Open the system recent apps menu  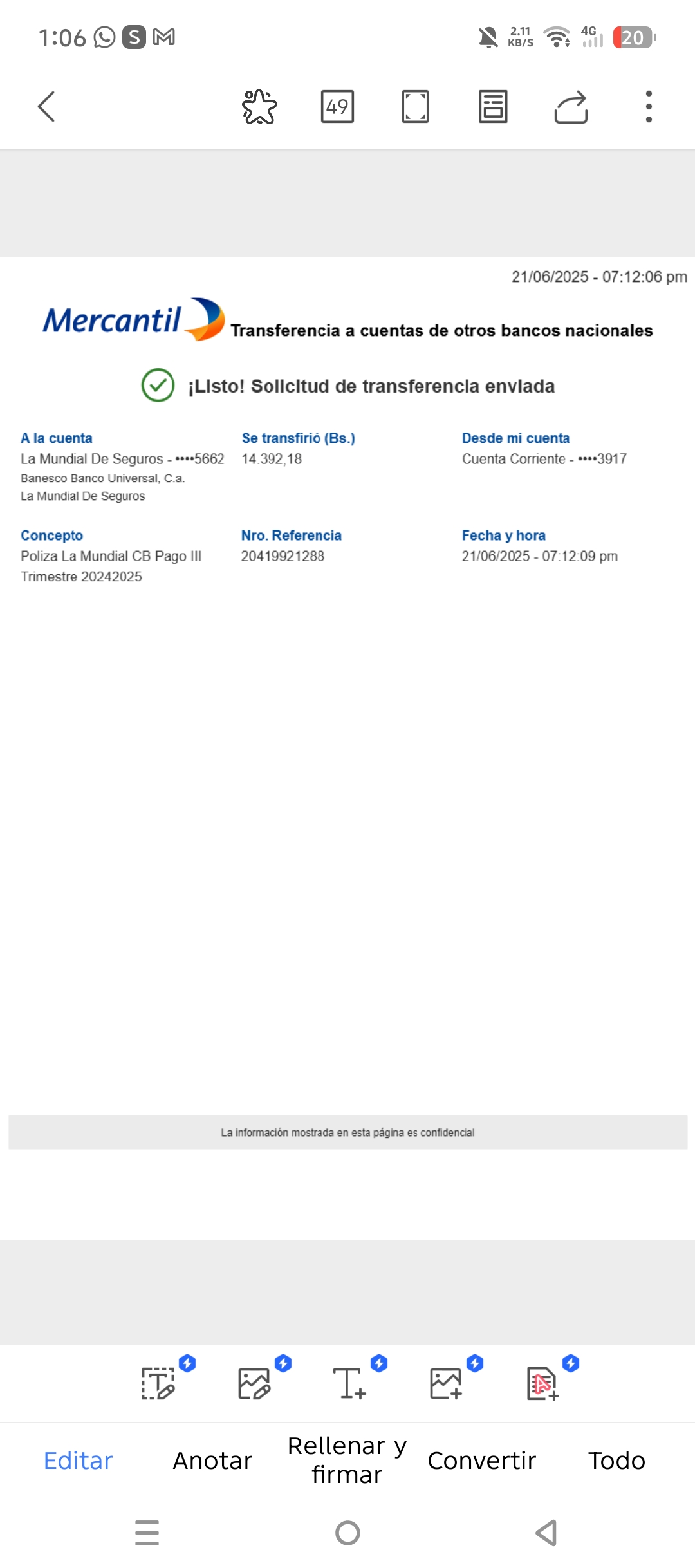[147, 1533]
